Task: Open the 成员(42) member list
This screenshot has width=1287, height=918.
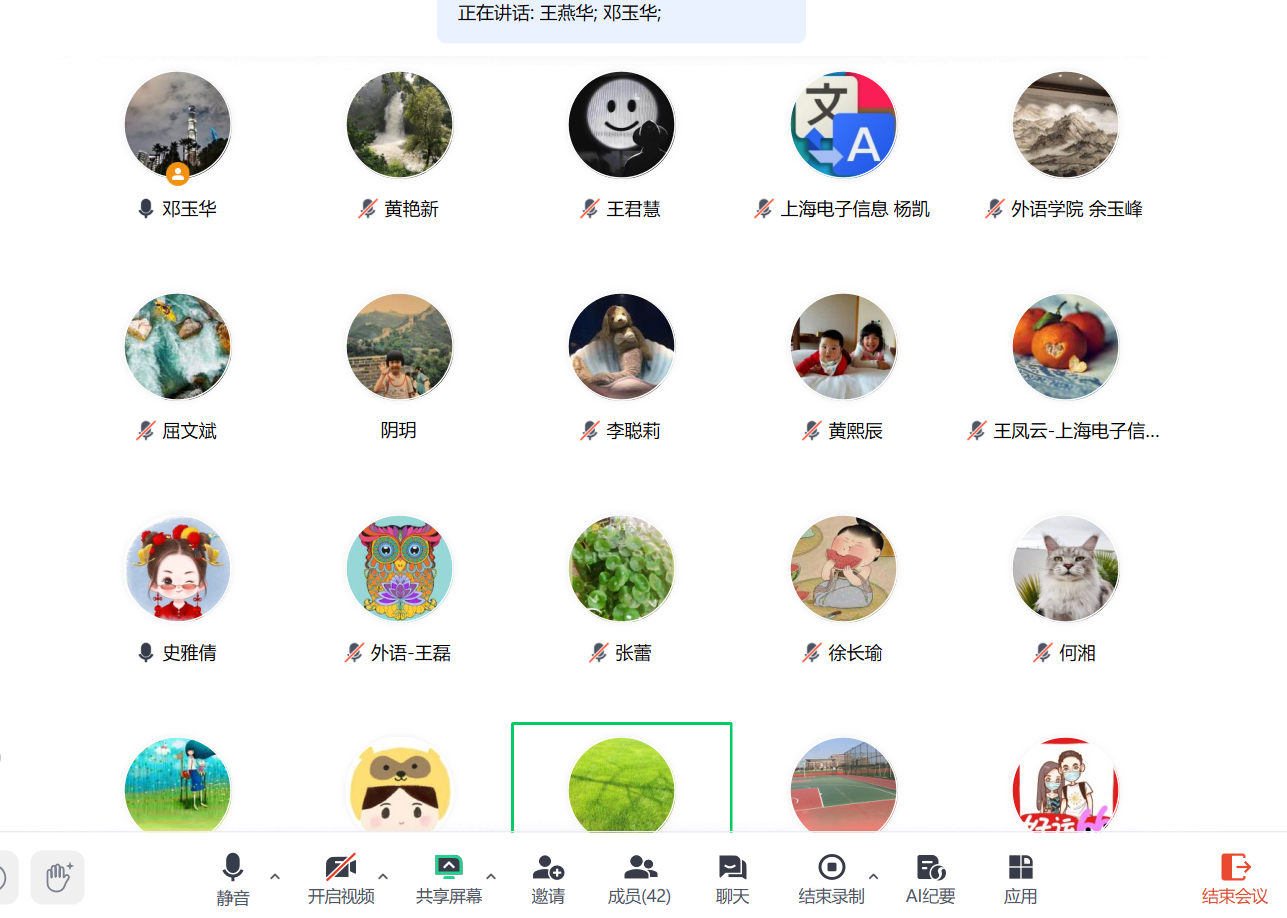Action: (640, 877)
